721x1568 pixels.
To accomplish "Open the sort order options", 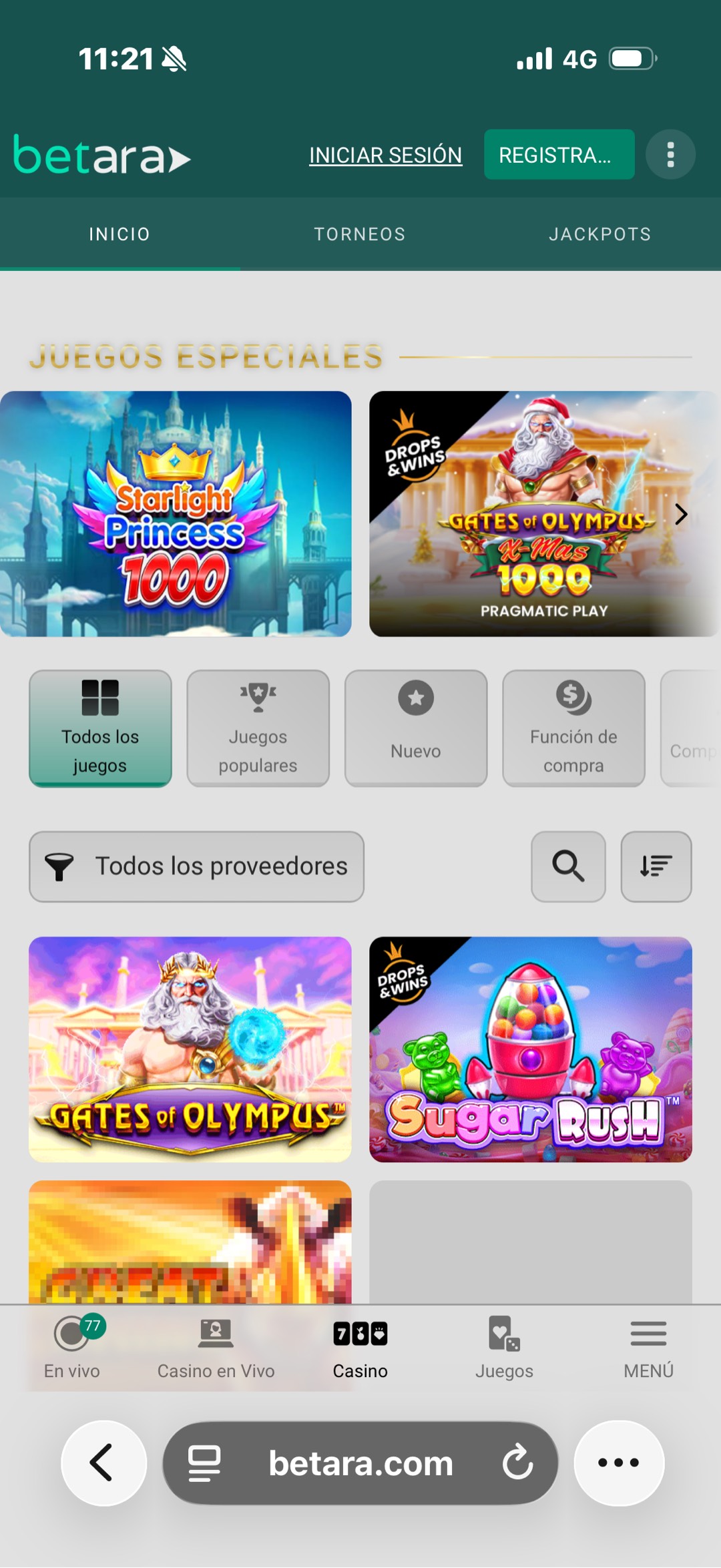I will point(656,866).
